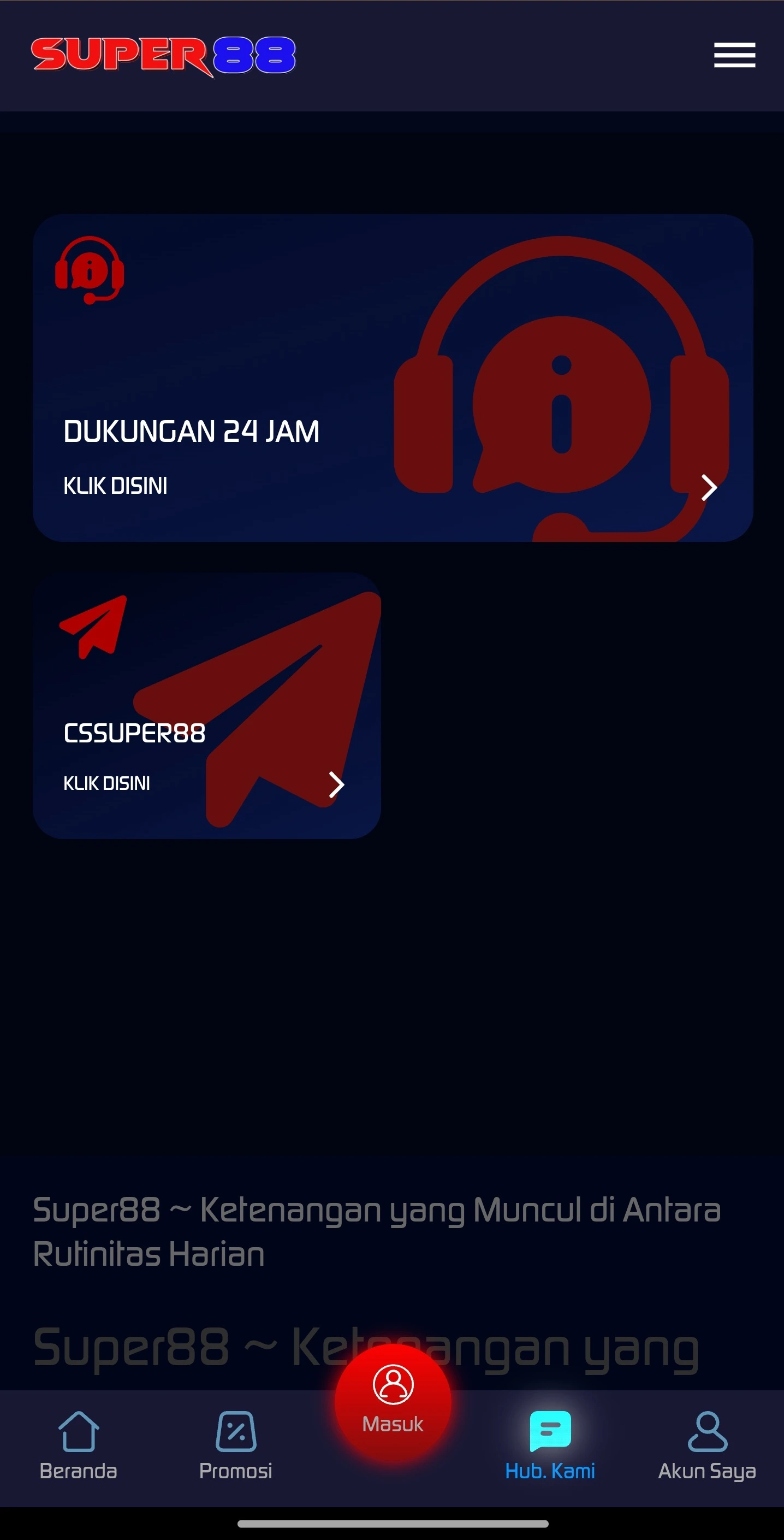Open the hamburger menu

click(734, 55)
